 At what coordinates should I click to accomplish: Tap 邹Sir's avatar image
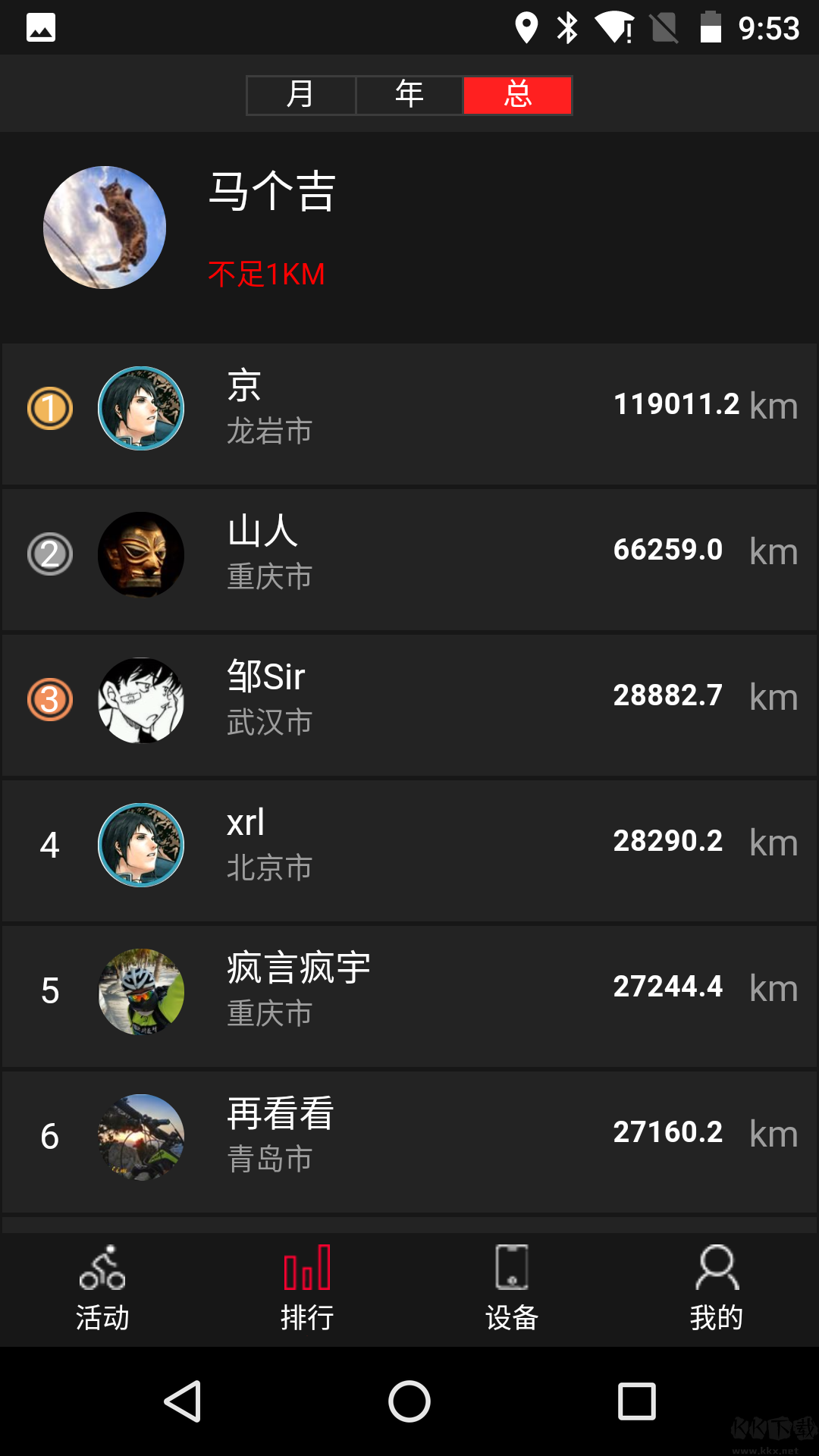(141, 700)
